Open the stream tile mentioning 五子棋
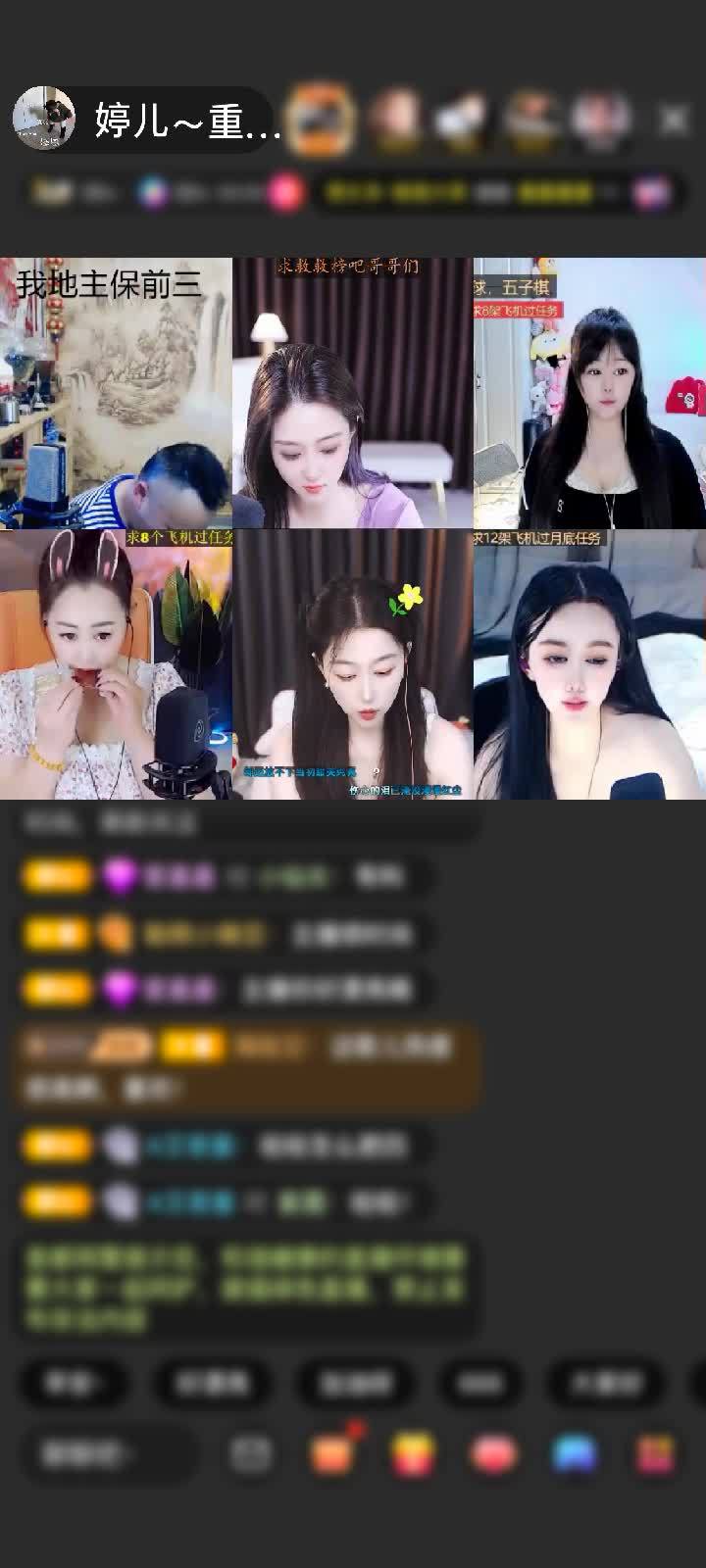706x1568 pixels. (x=589, y=392)
